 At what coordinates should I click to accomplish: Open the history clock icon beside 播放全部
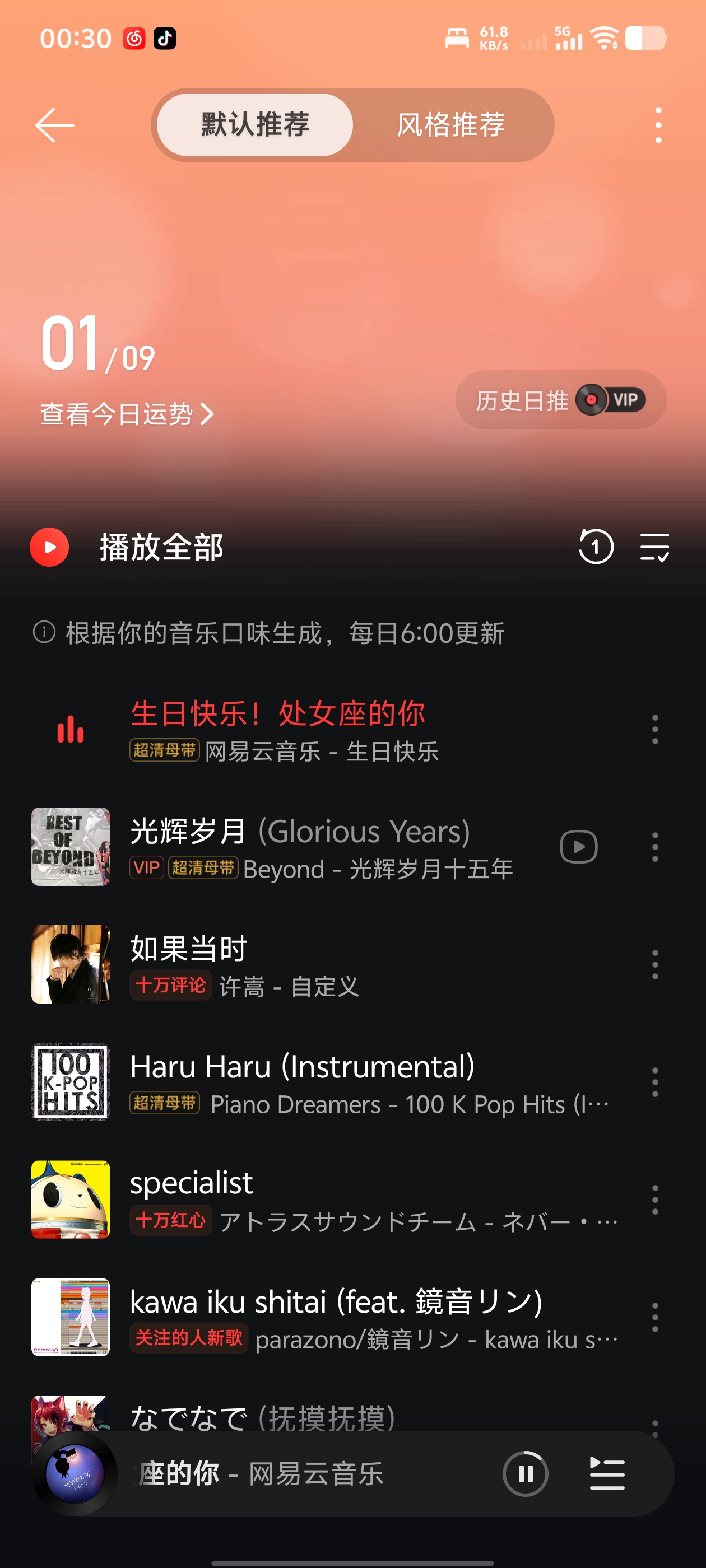click(x=595, y=547)
